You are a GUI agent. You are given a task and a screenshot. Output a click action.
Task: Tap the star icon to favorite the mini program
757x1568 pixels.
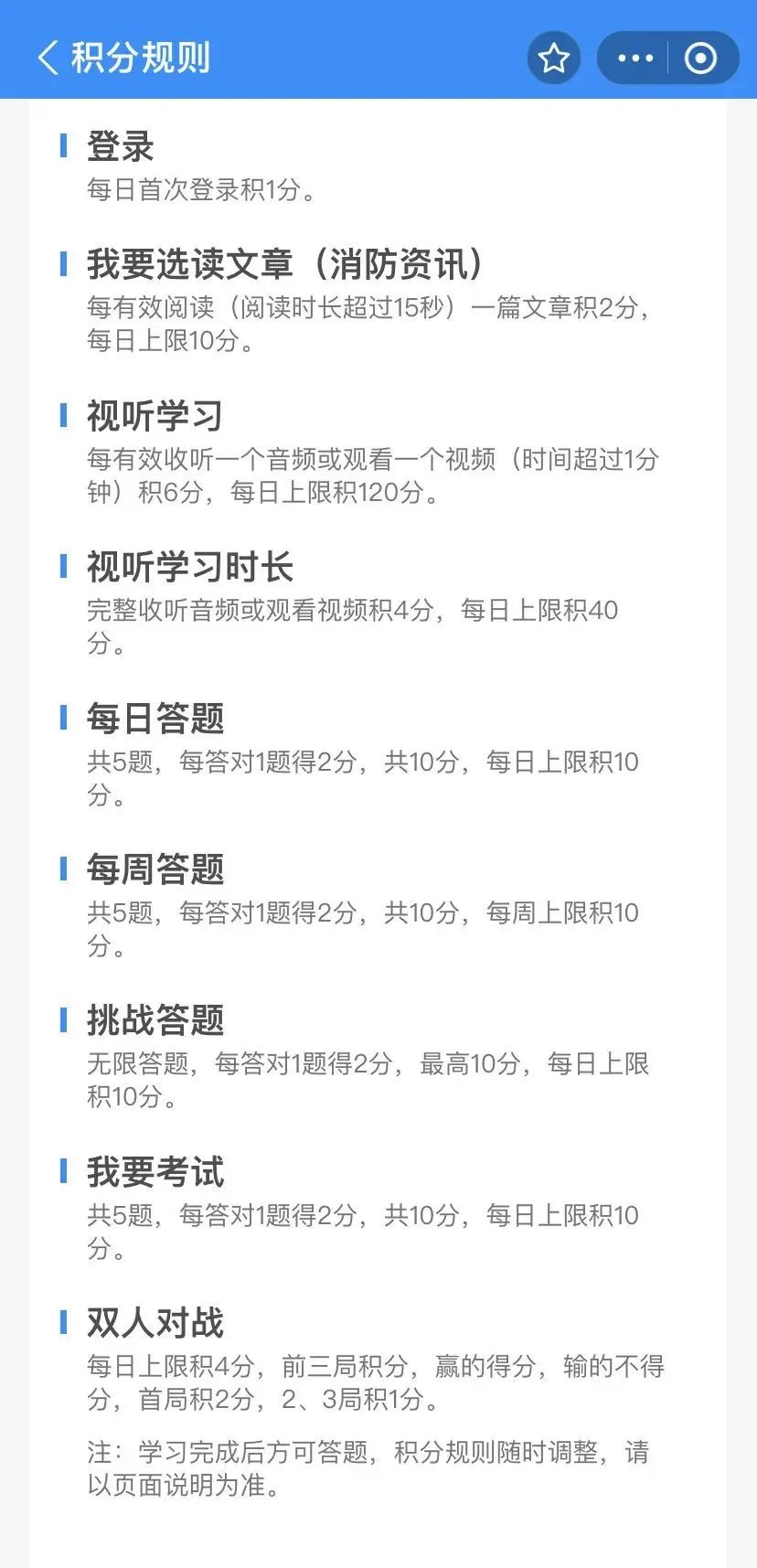click(x=554, y=59)
